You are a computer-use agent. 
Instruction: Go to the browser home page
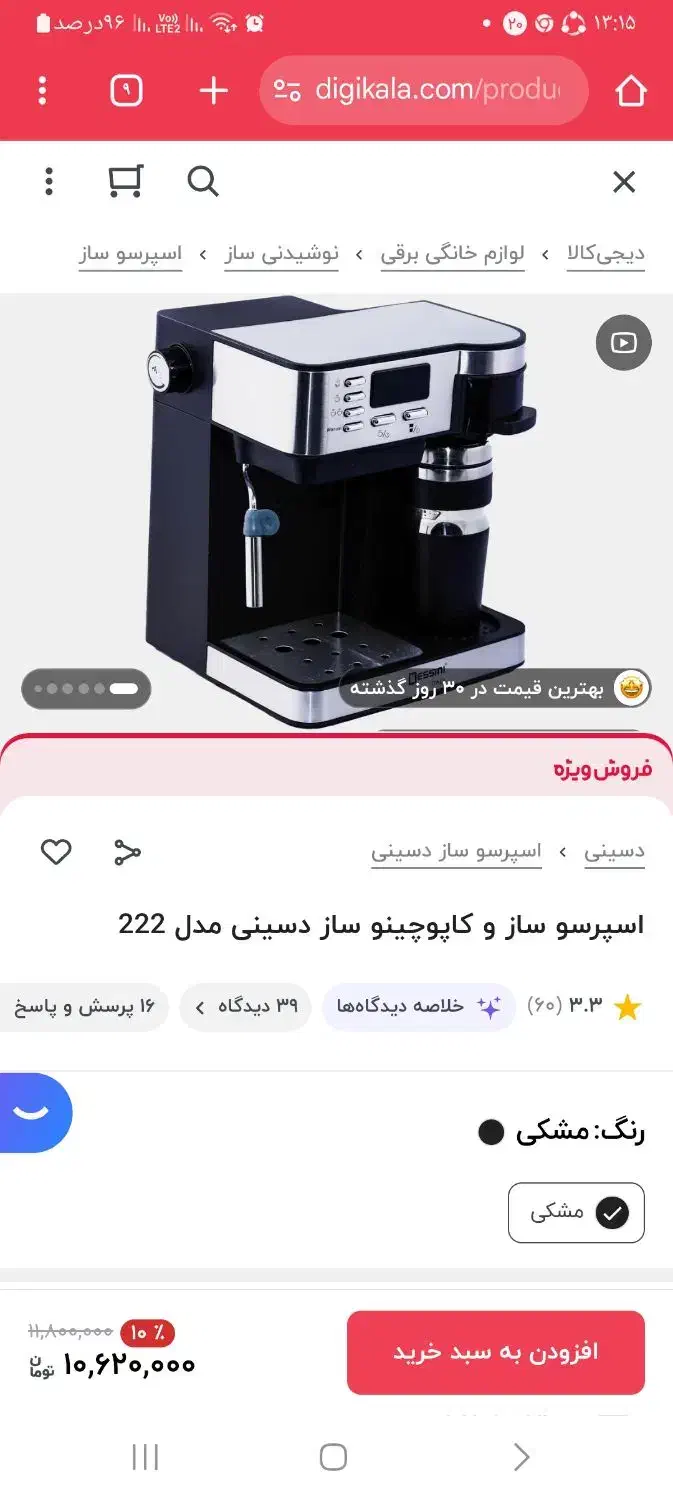(631, 91)
